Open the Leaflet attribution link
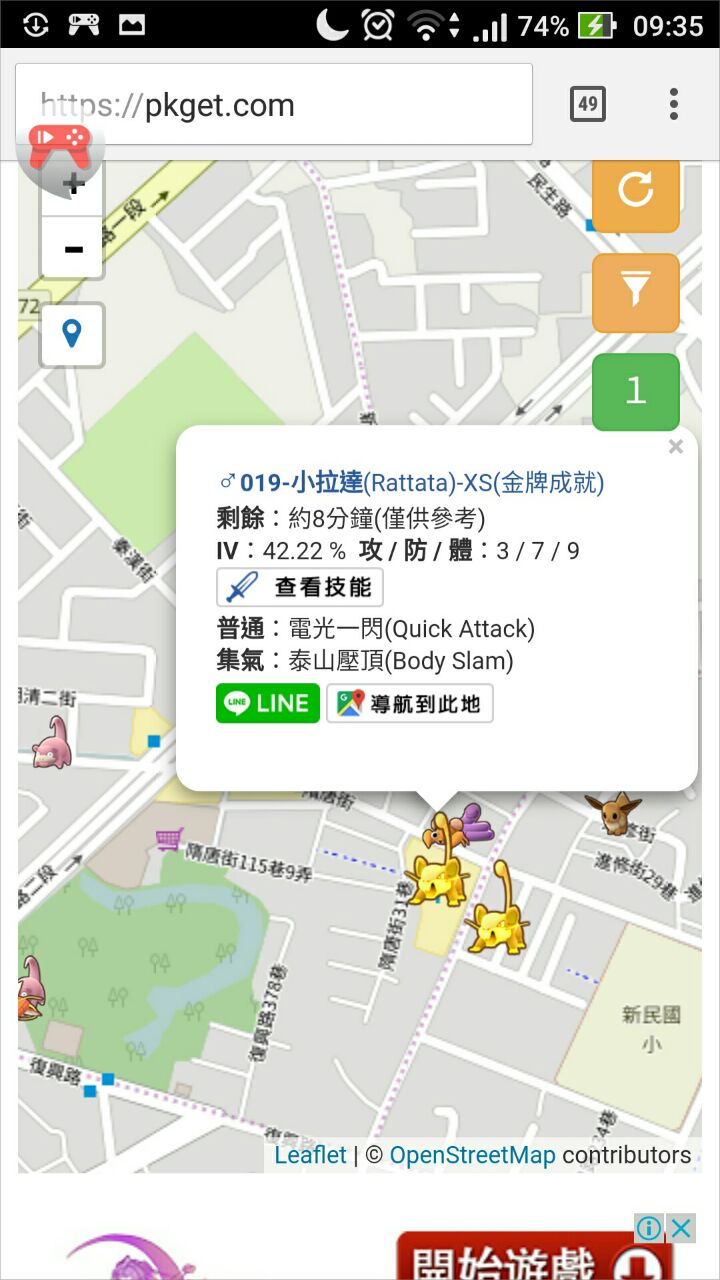Image resolution: width=720 pixels, height=1280 pixels. click(311, 1155)
